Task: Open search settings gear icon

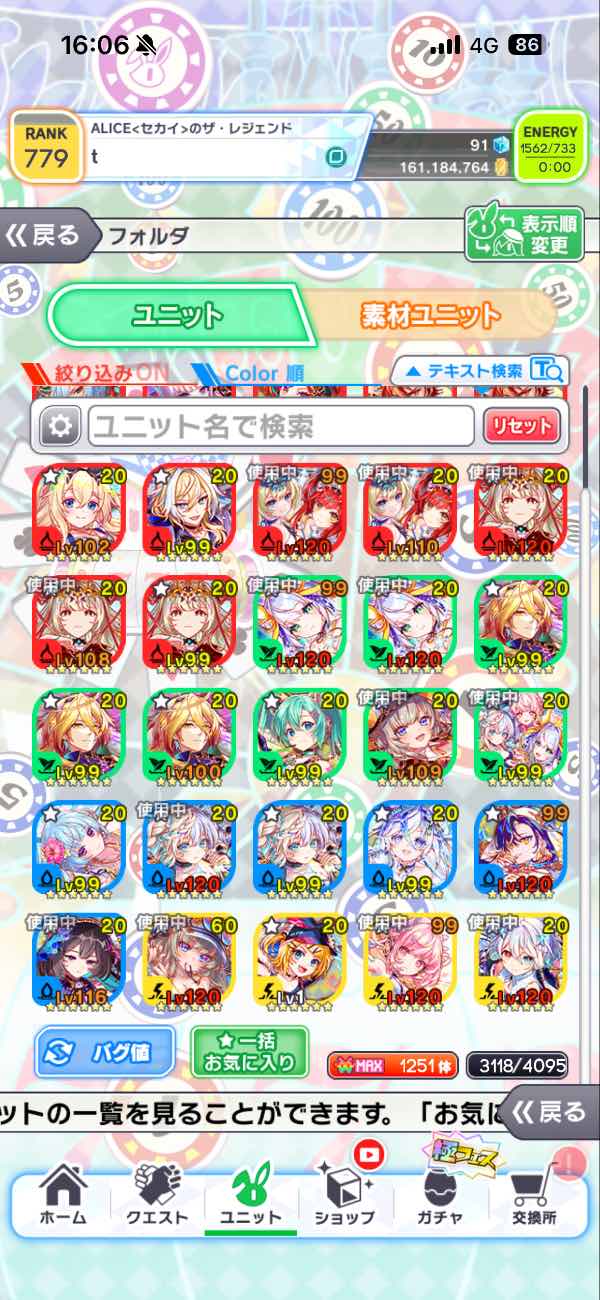Action: pos(60,427)
